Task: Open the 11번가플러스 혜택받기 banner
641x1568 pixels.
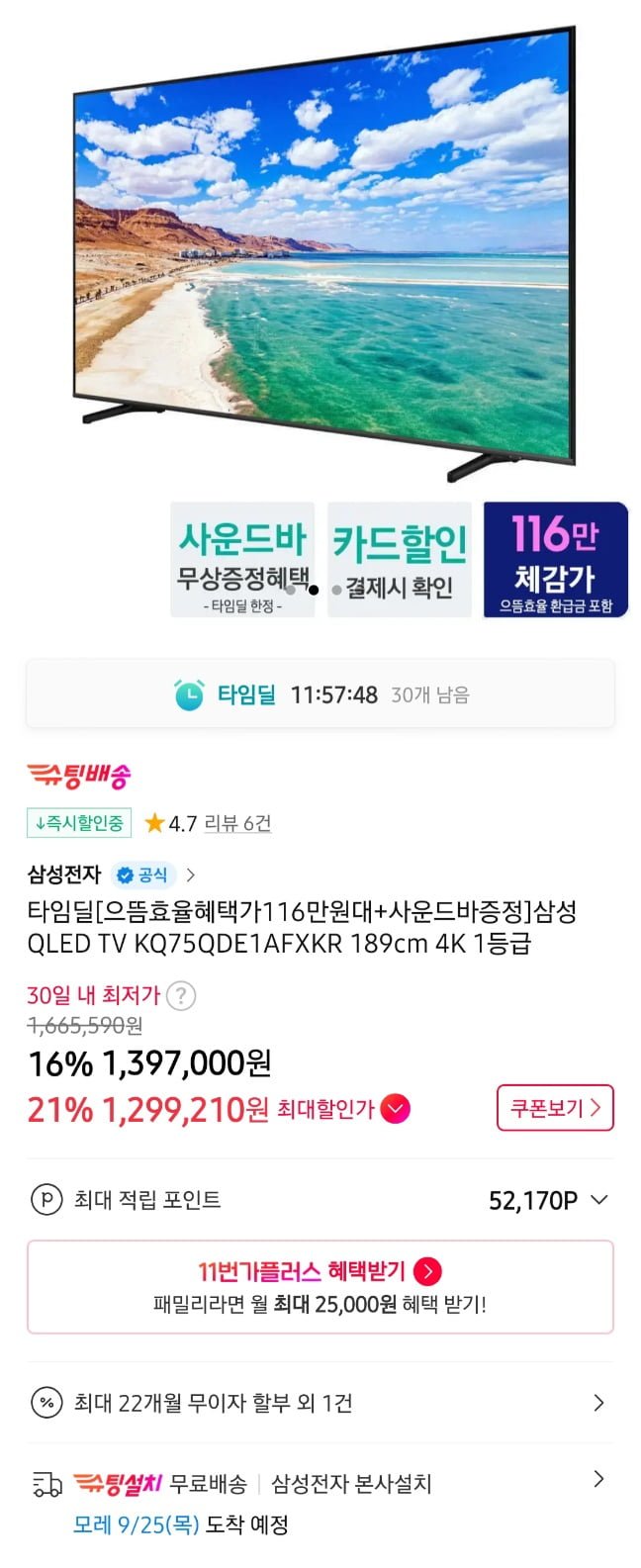Action: [x=320, y=1286]
